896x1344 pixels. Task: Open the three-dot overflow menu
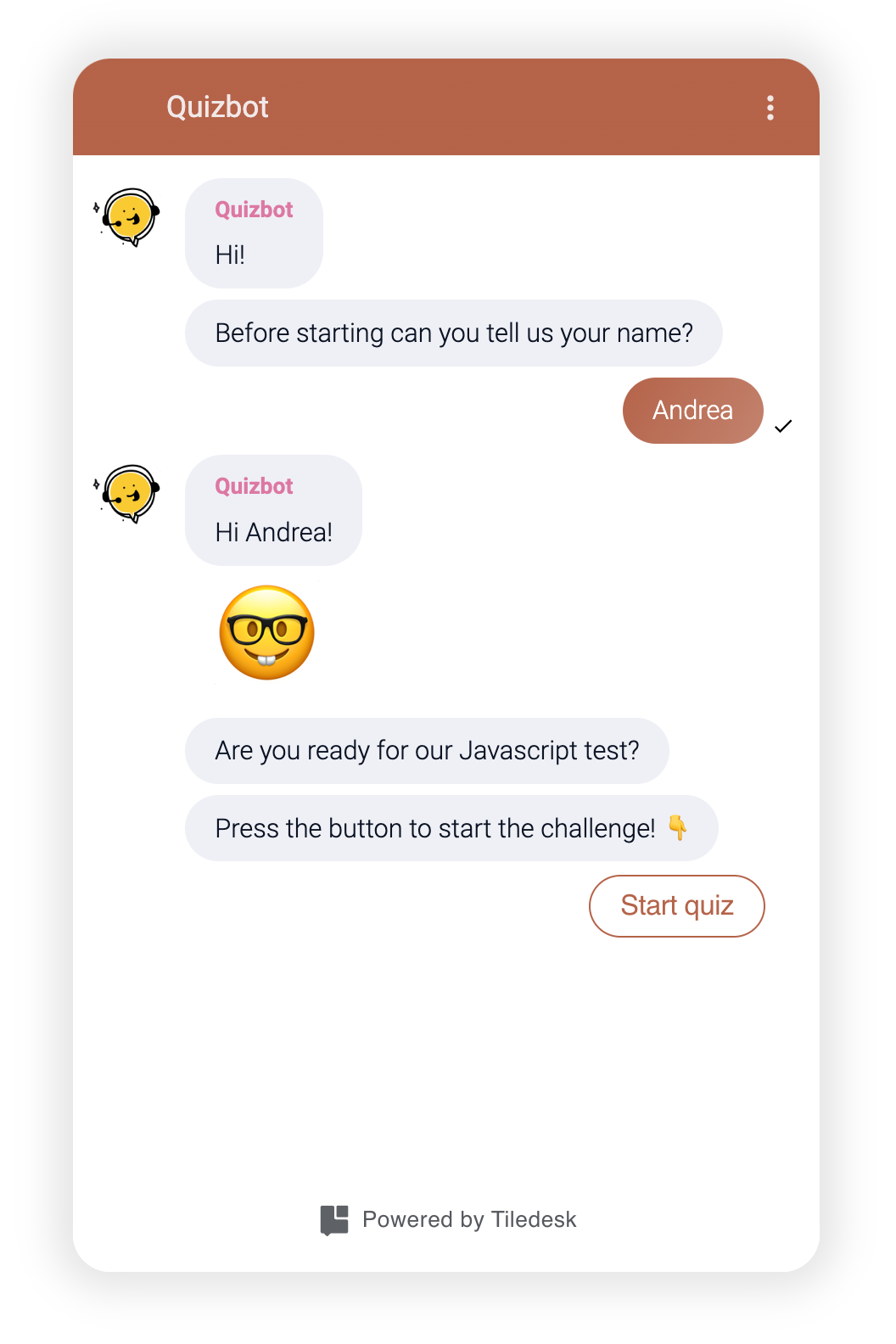click(x=770, y=108)
